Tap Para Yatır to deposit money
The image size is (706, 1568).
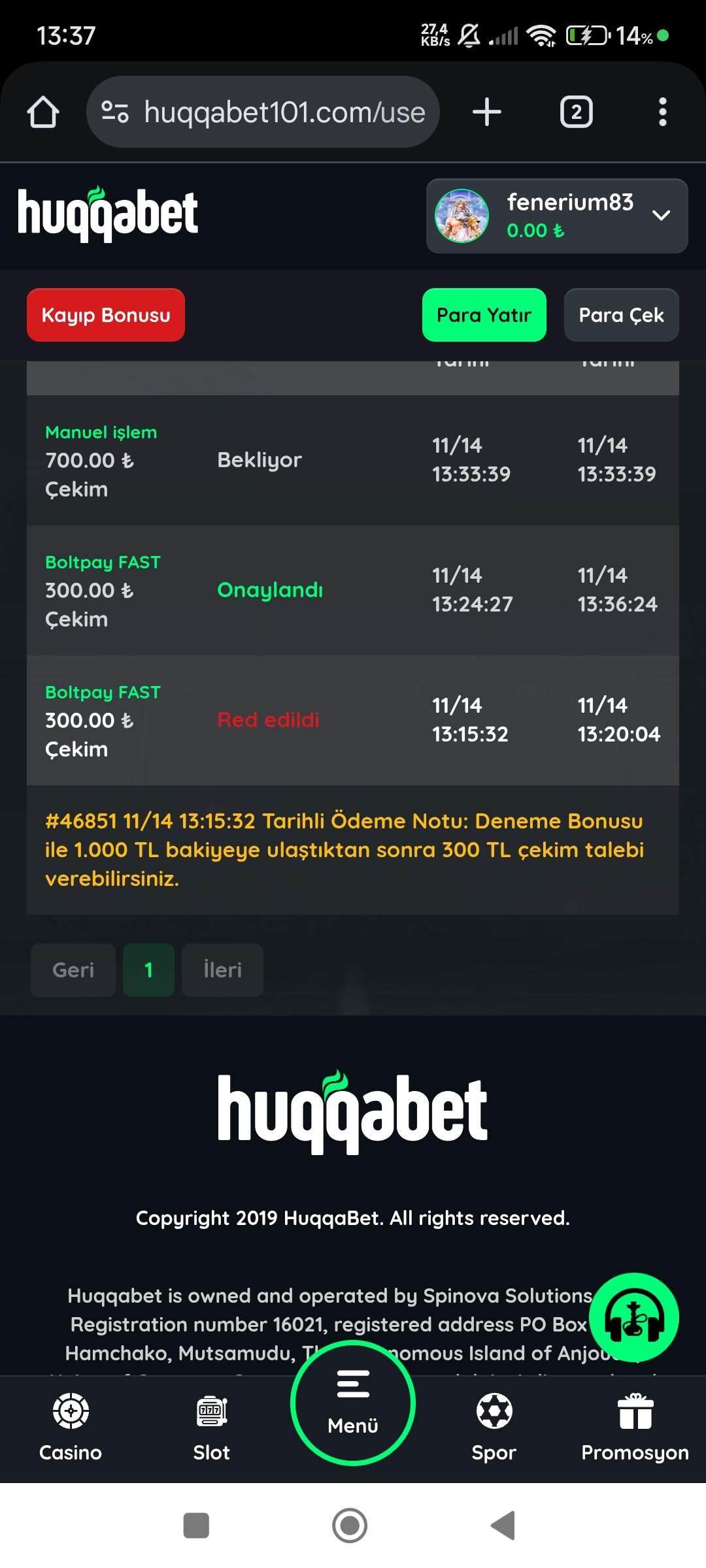[484, 316]
